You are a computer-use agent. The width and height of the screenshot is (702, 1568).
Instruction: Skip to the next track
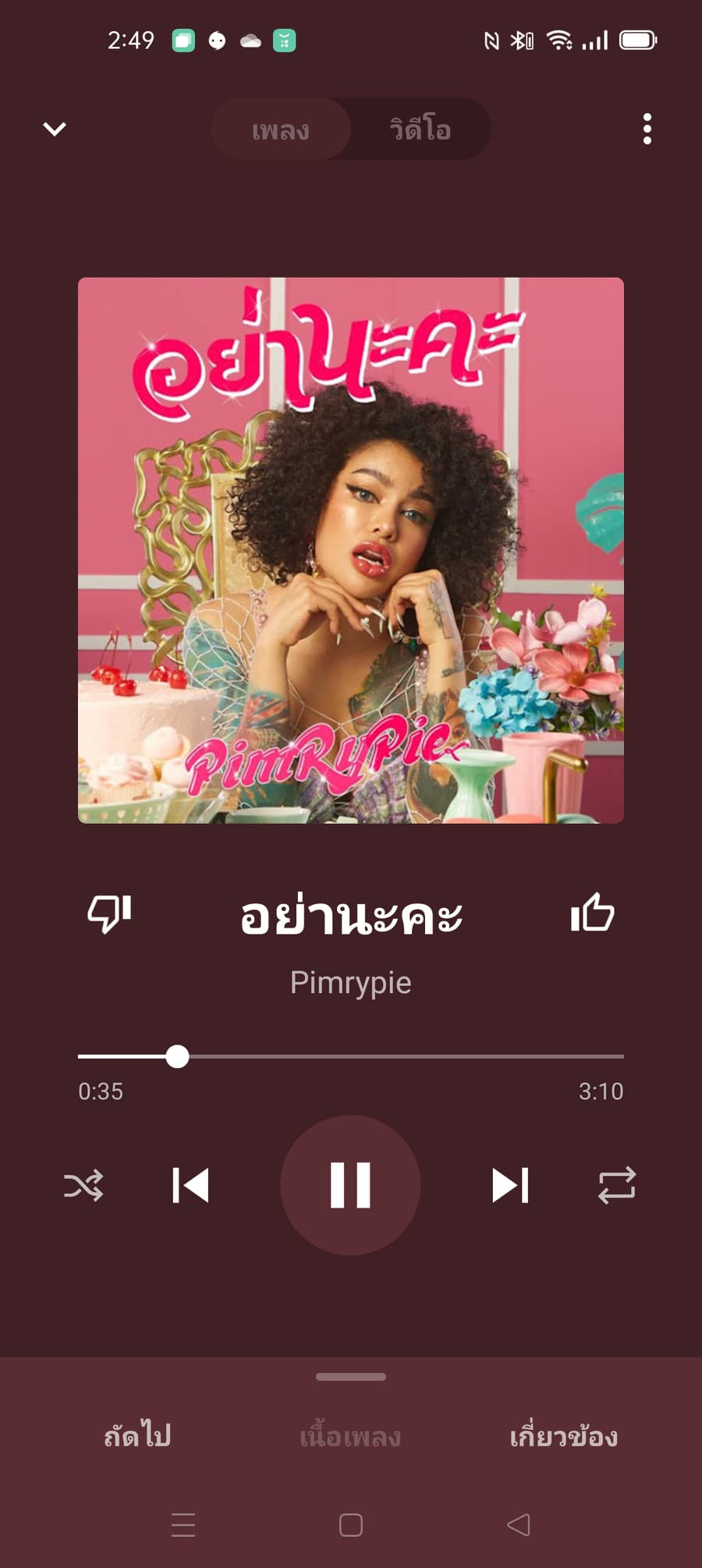click(x=510, y=1185)
